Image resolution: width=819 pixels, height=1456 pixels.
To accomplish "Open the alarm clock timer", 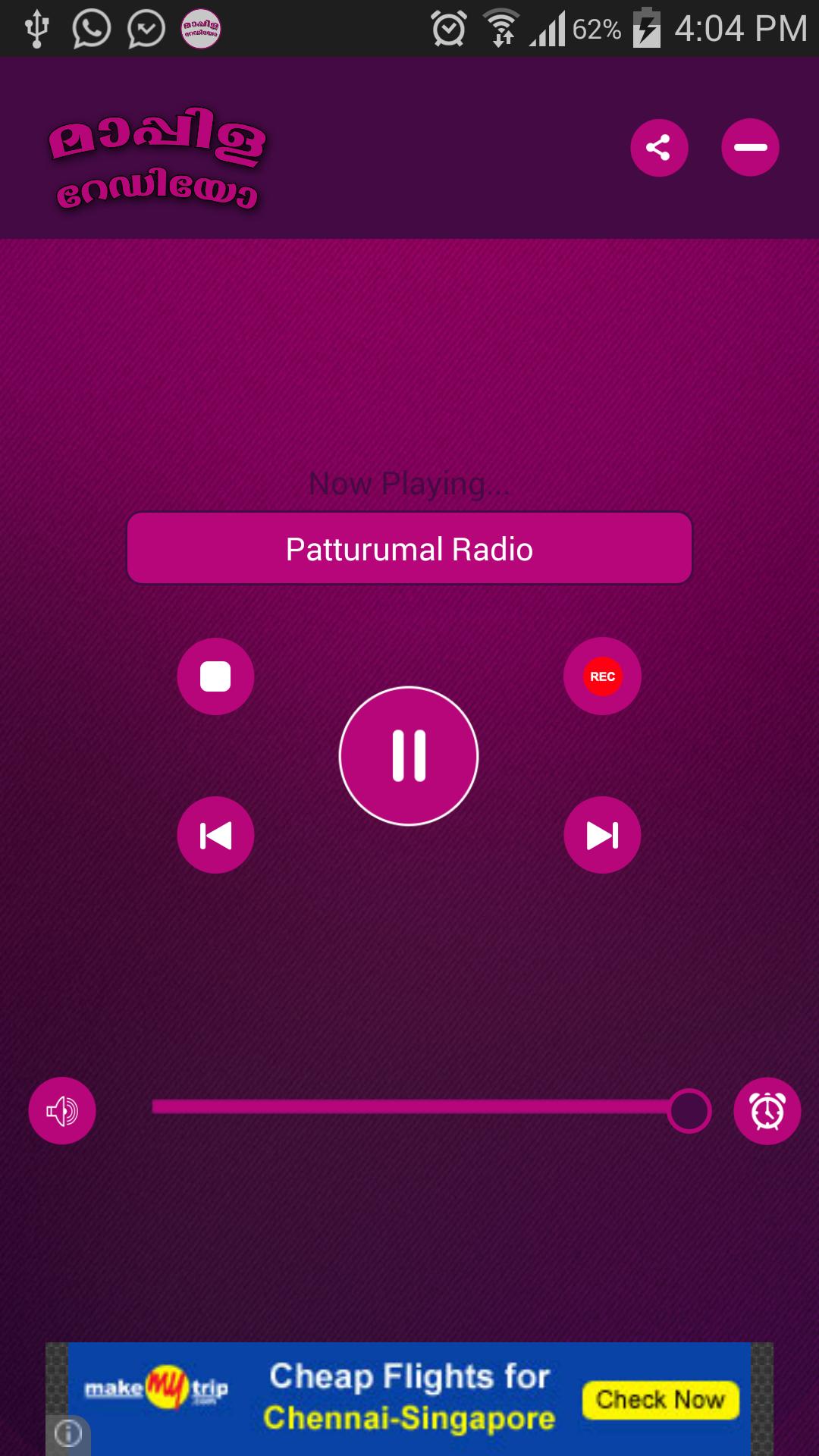I will (767, 1111).
